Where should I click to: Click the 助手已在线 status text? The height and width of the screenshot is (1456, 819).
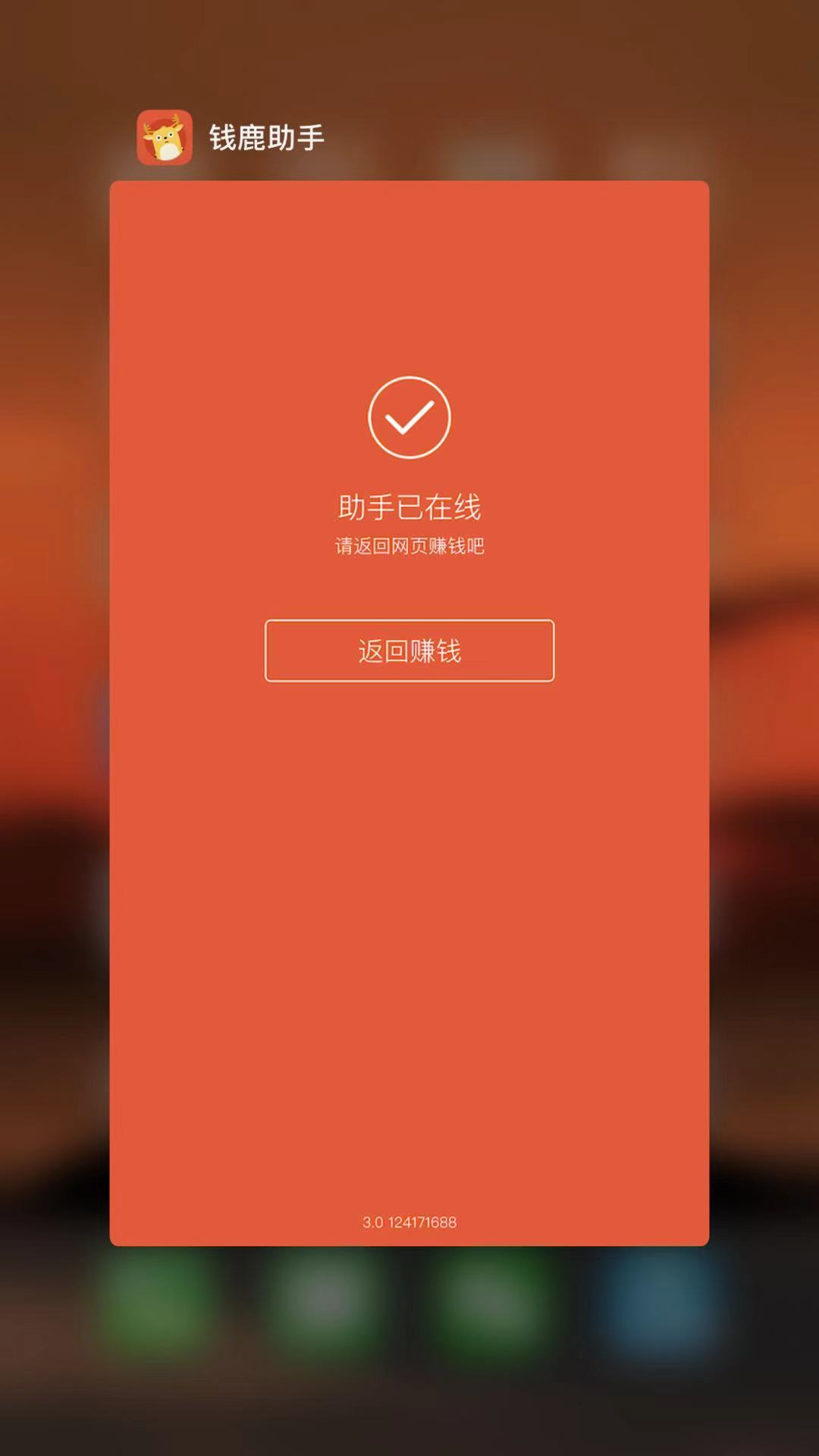tap(409, 507)
